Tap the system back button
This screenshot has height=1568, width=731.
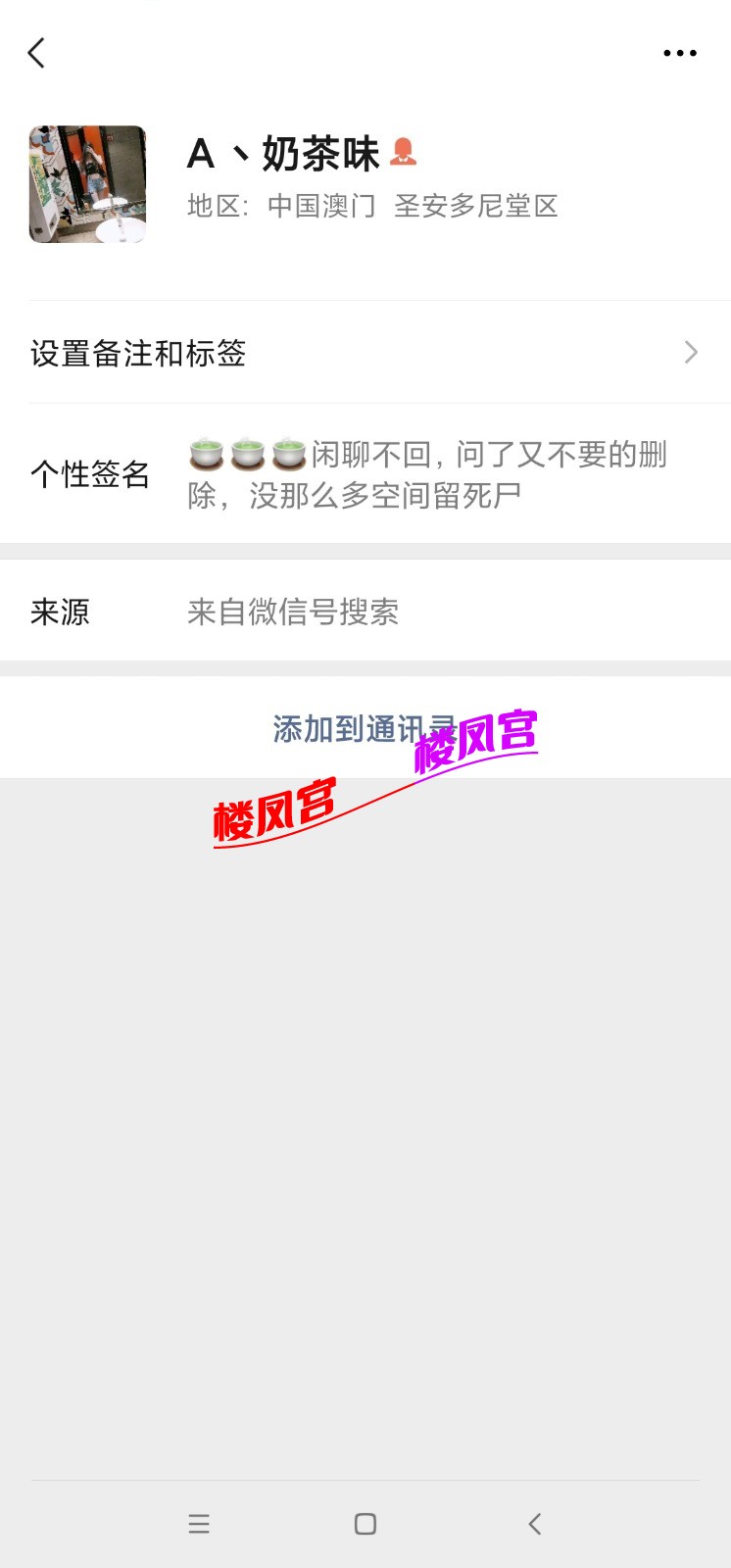(x=534, y=1524)
